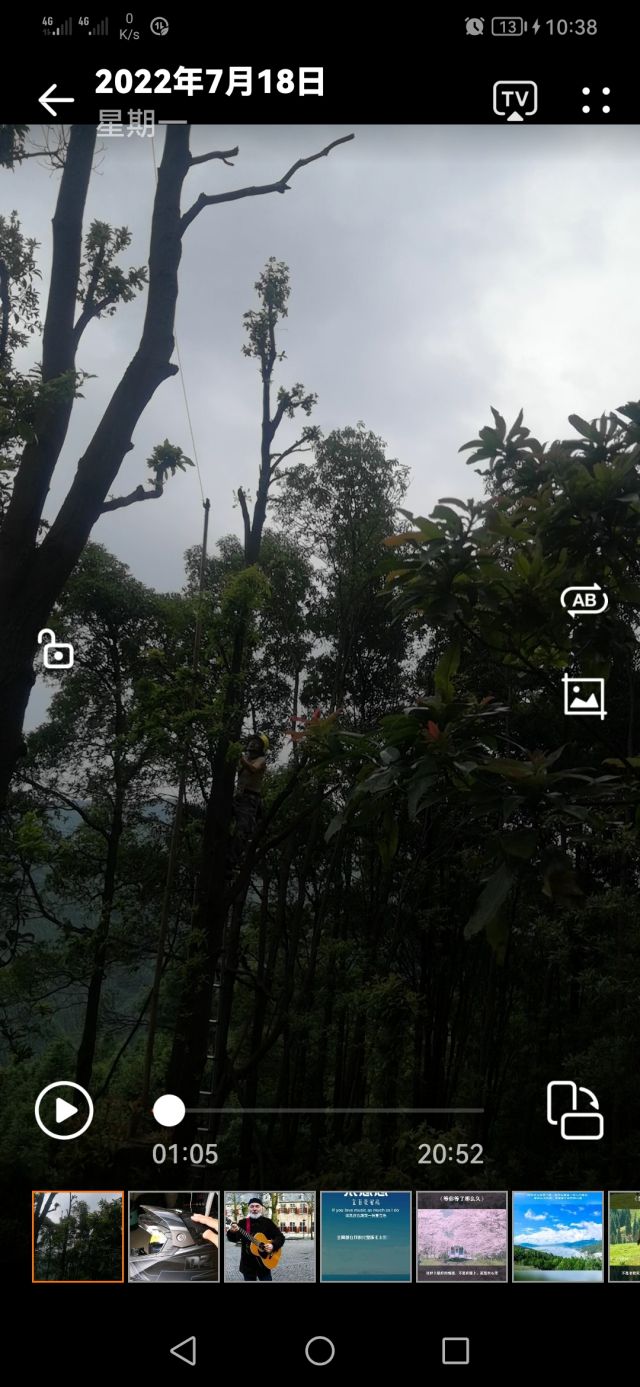Open the floating window mode
Screen dimensions: 640x1387
[575, 1110]
